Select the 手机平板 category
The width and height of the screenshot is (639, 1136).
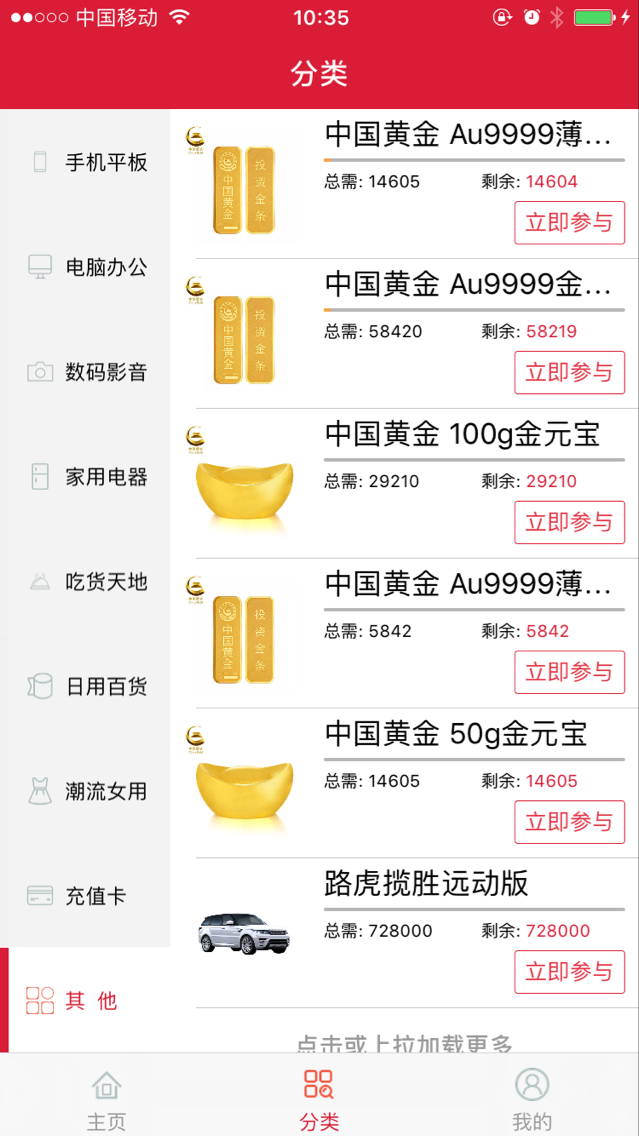[88, 162]
